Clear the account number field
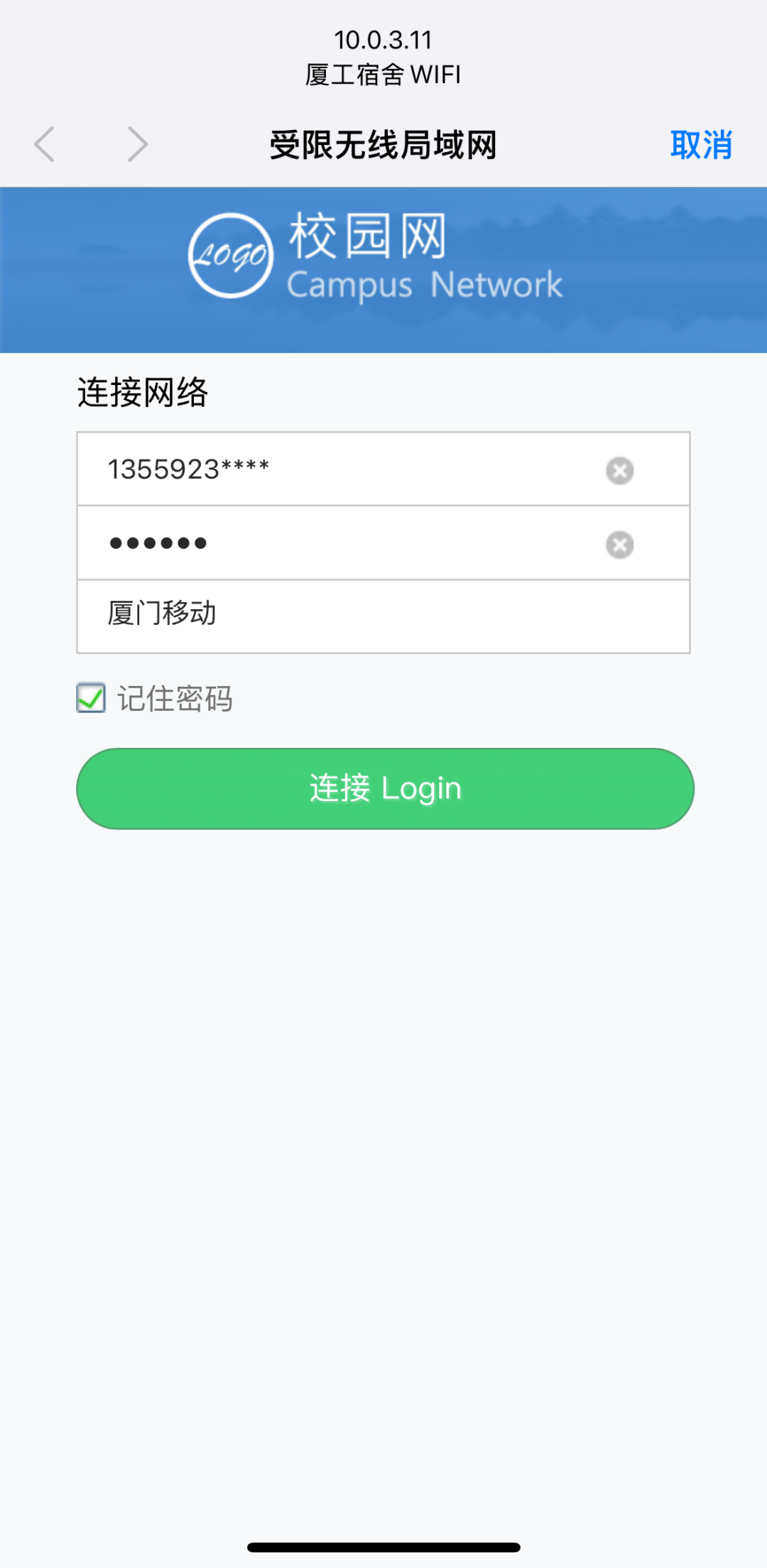Screen dimensions: 767x1568 [619, 470]
